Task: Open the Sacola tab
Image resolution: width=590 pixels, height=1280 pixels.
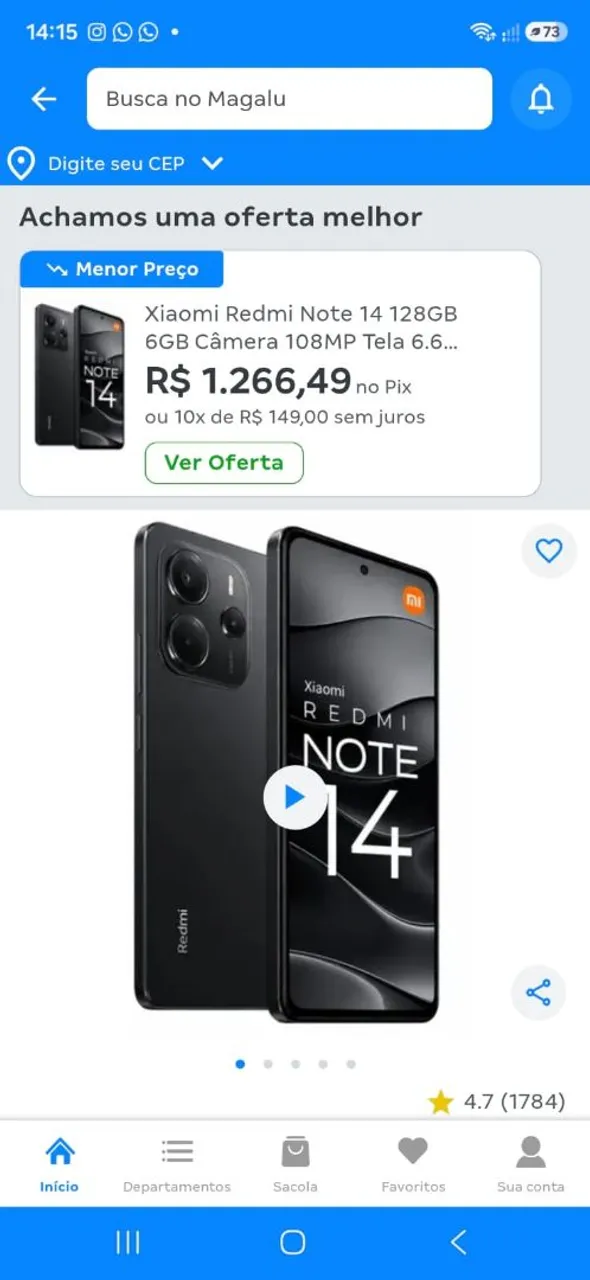Action: coord(295,1164)
